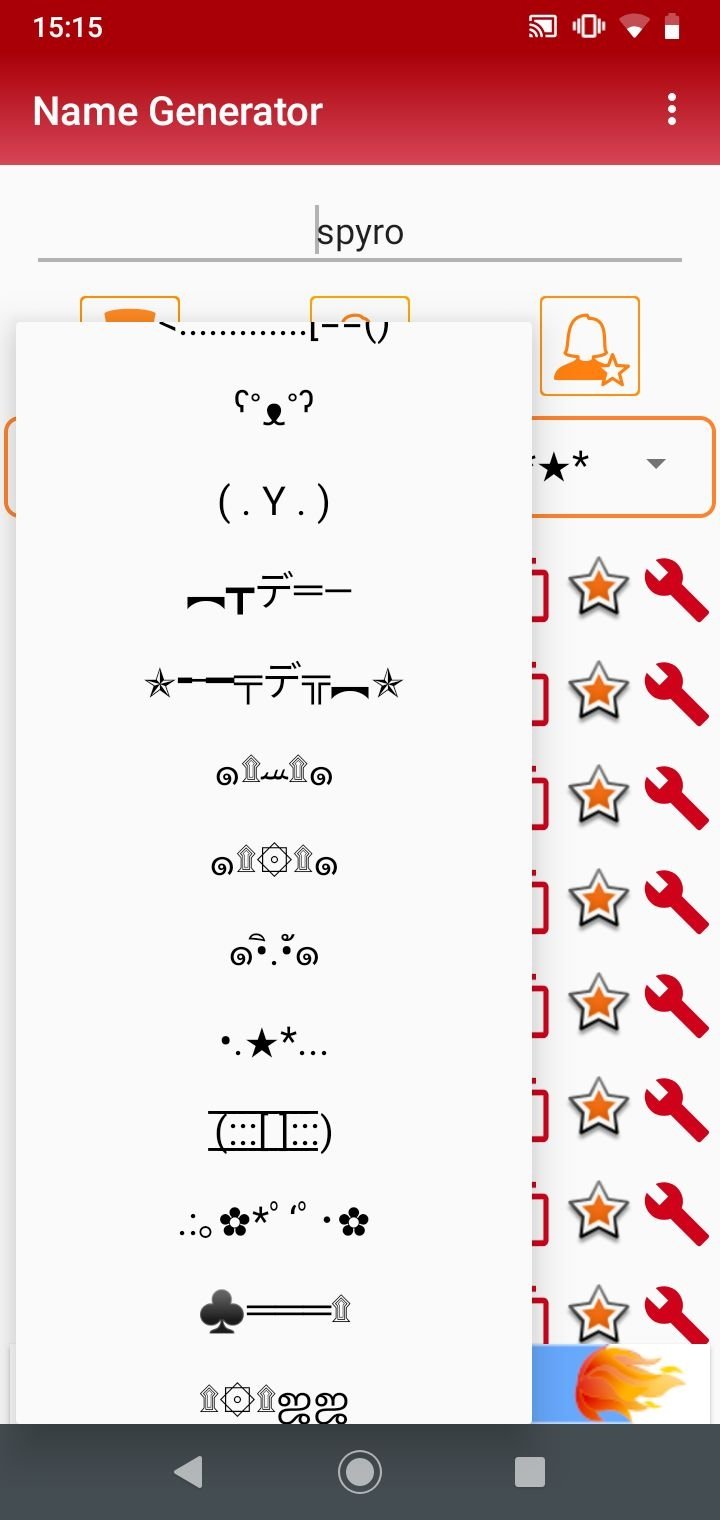720x1520 pixels.
Task: Open the person with star icon
Action: (x=589, y=346)
